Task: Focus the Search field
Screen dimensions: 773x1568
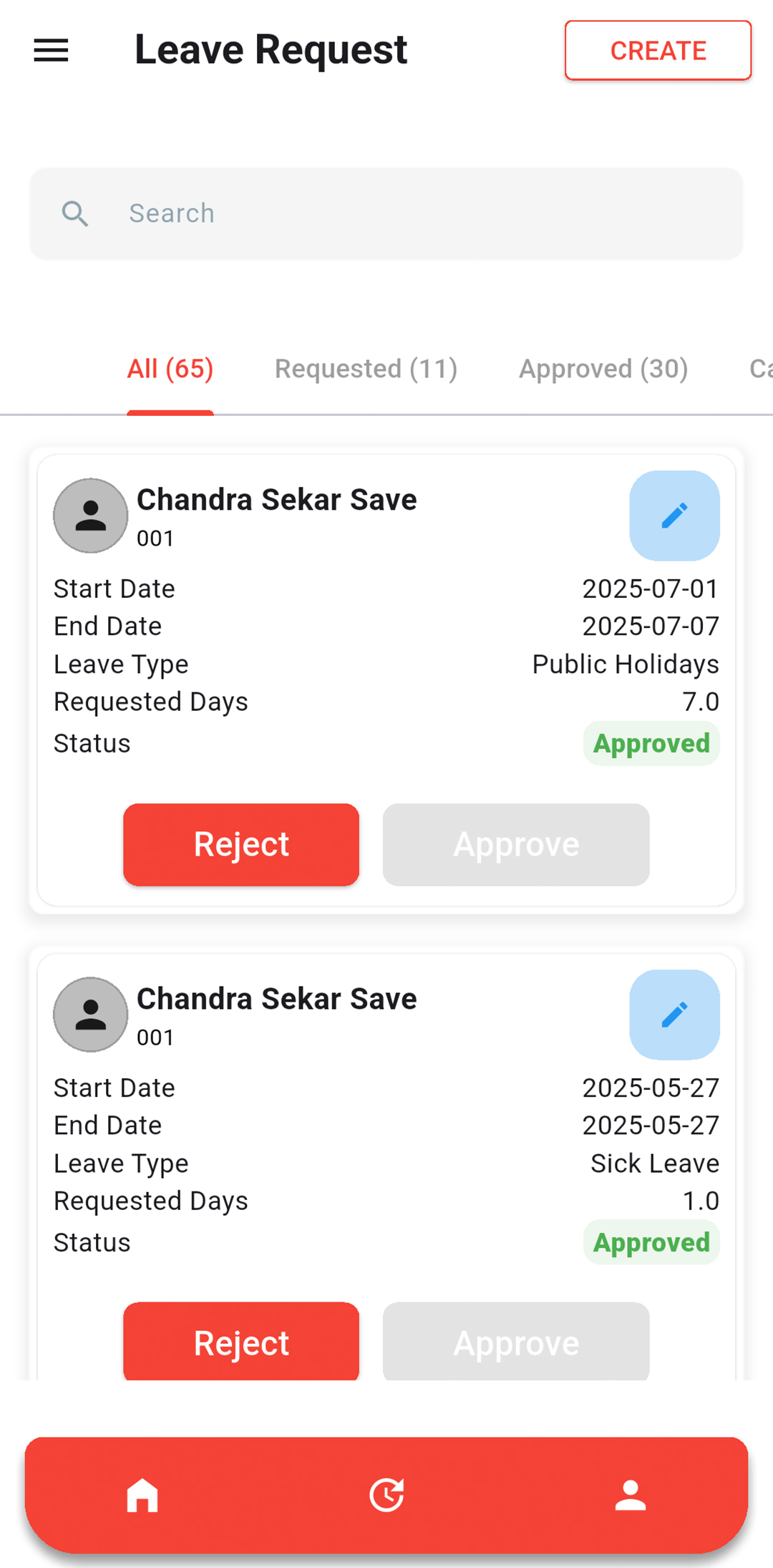Action: (386, 213)
